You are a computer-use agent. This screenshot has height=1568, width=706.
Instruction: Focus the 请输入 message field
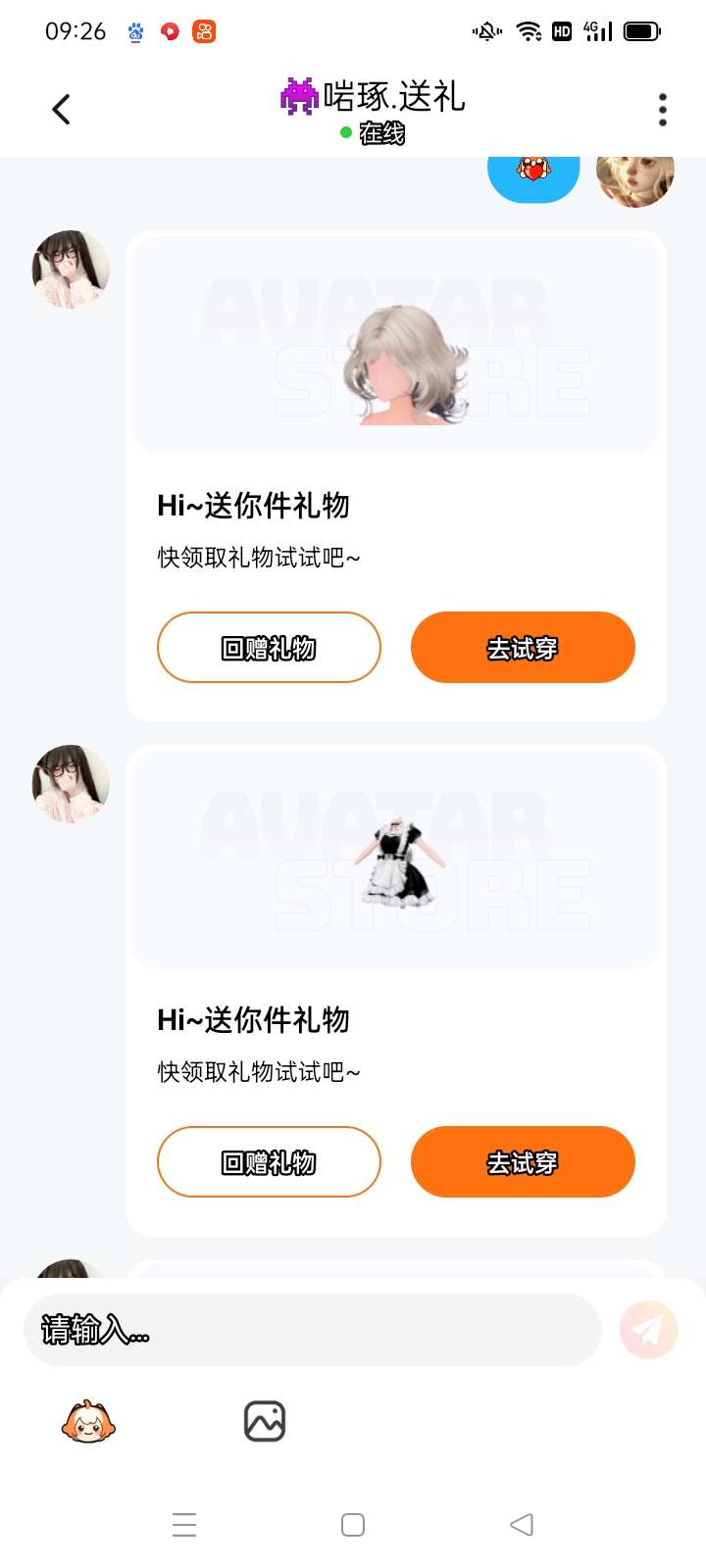312,1330
